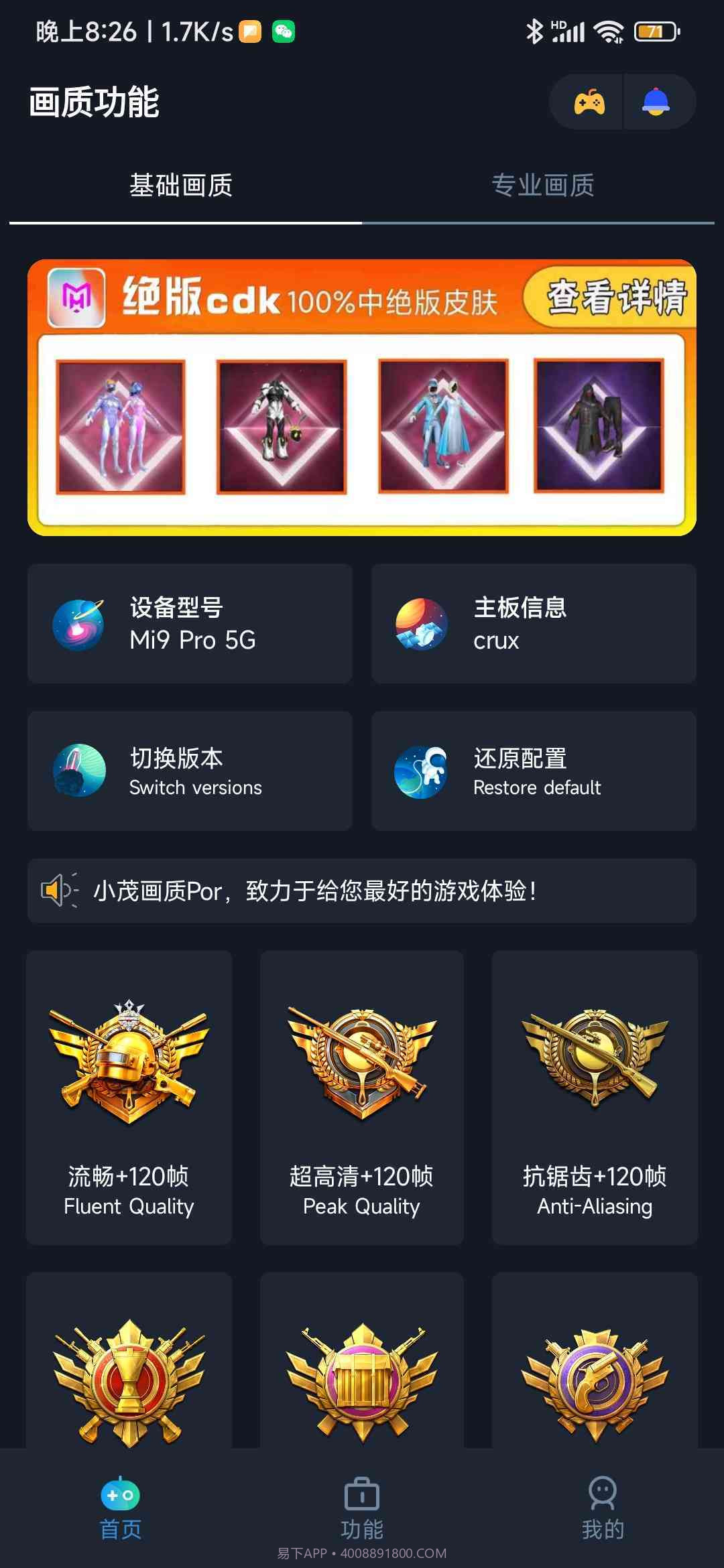Open the 我的 tab

[x=602, y=1508]
